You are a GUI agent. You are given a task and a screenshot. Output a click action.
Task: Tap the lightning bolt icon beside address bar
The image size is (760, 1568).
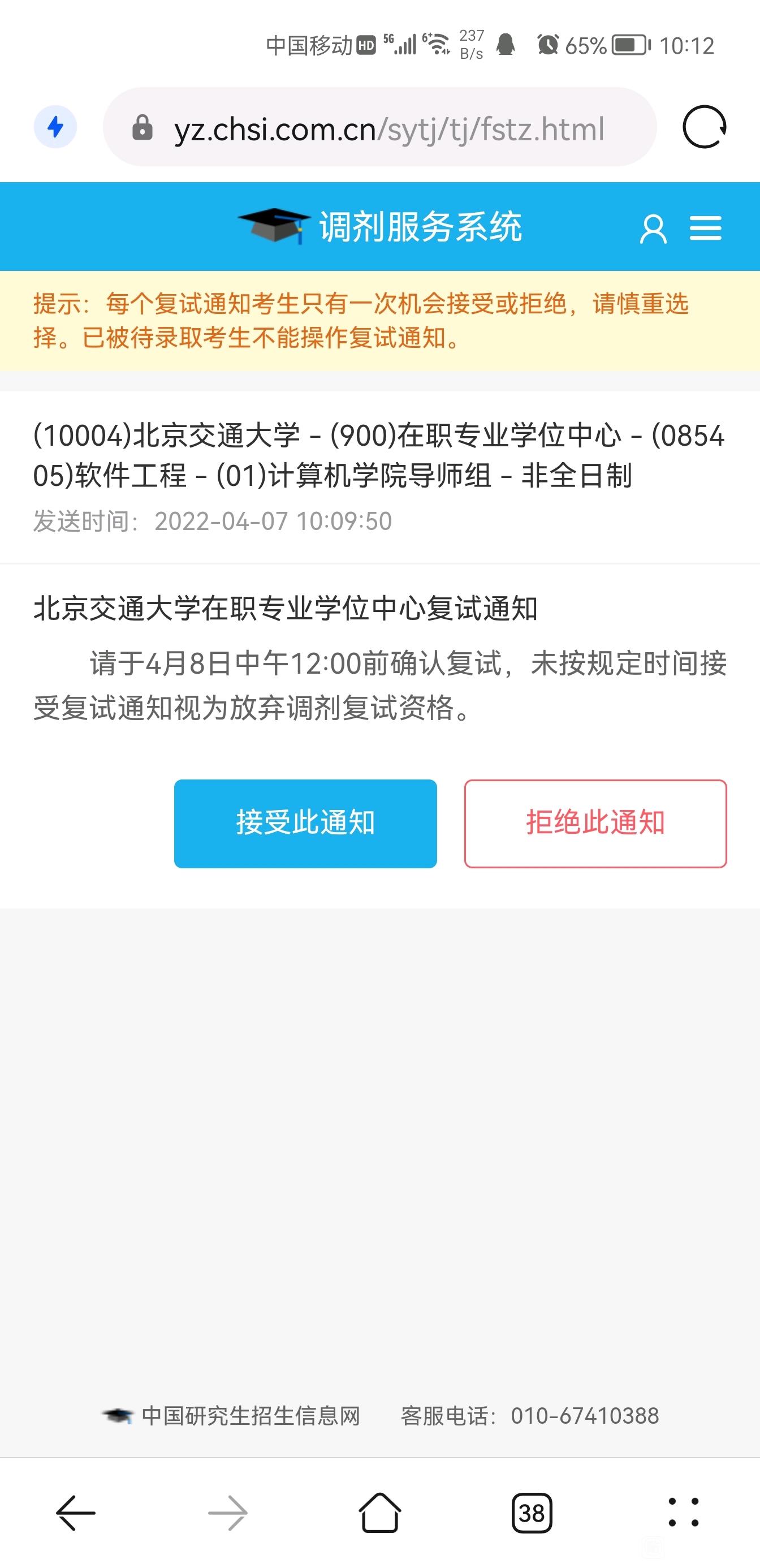[55, 127]
